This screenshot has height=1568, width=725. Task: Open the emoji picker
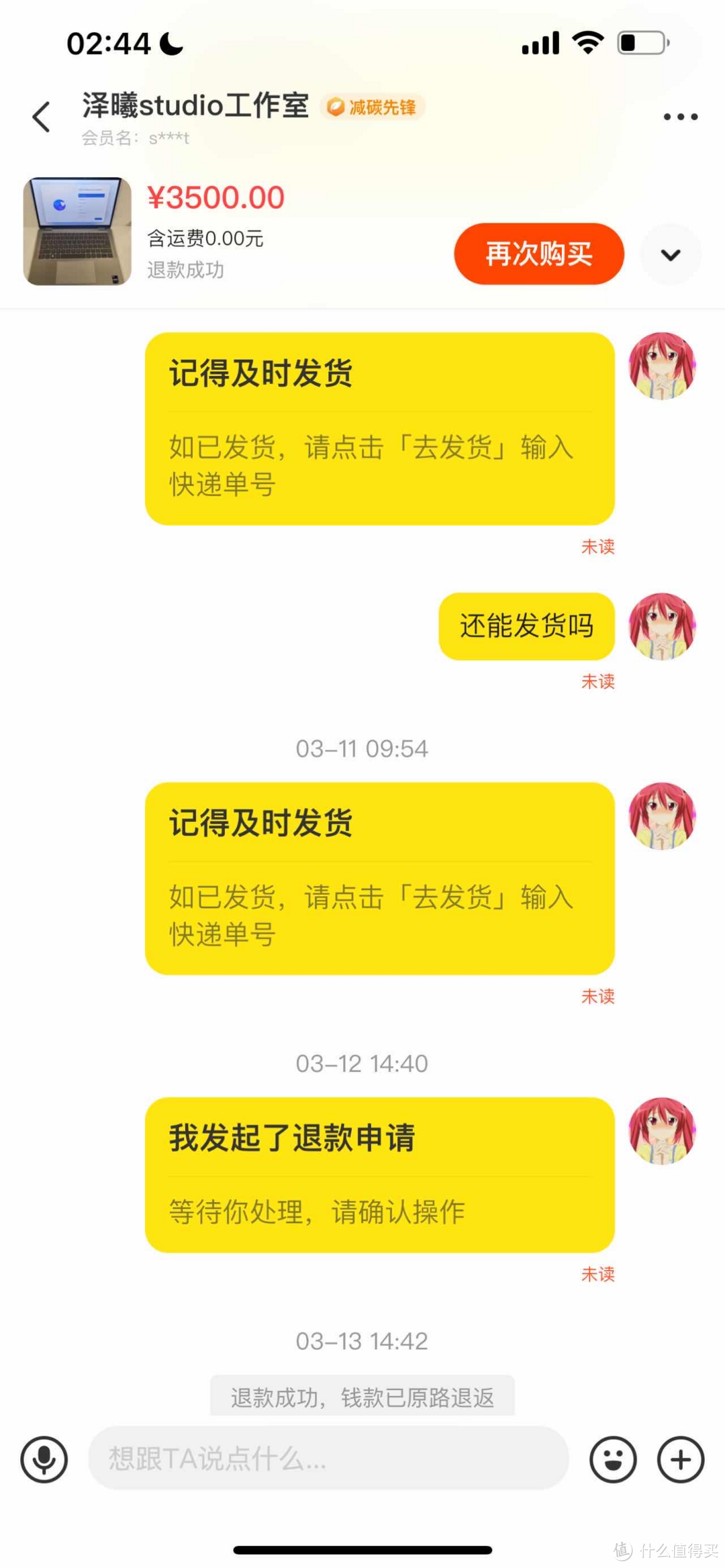[x=613, y=1459]
